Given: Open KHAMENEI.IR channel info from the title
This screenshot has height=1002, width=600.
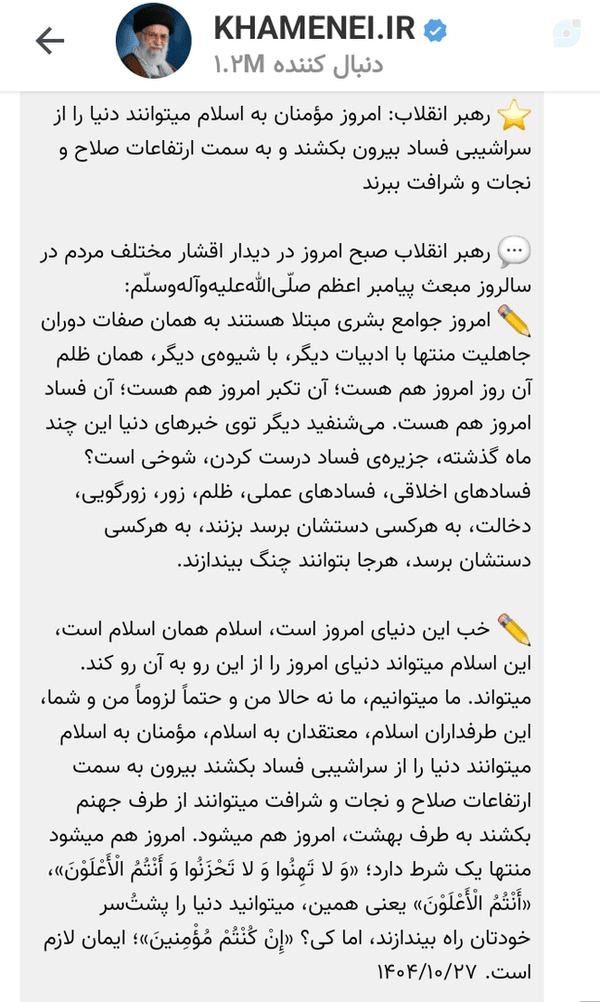Looking at the screenshot, I should click(x=314, y=28).
